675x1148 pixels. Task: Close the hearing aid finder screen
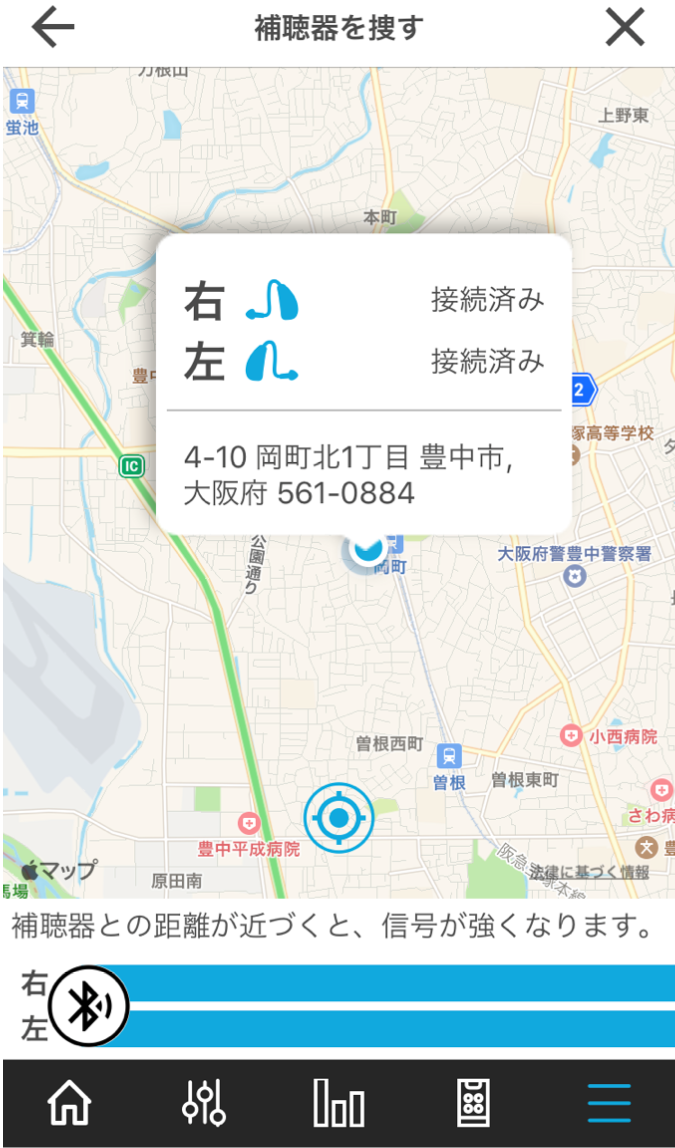(x=625, y=29)
